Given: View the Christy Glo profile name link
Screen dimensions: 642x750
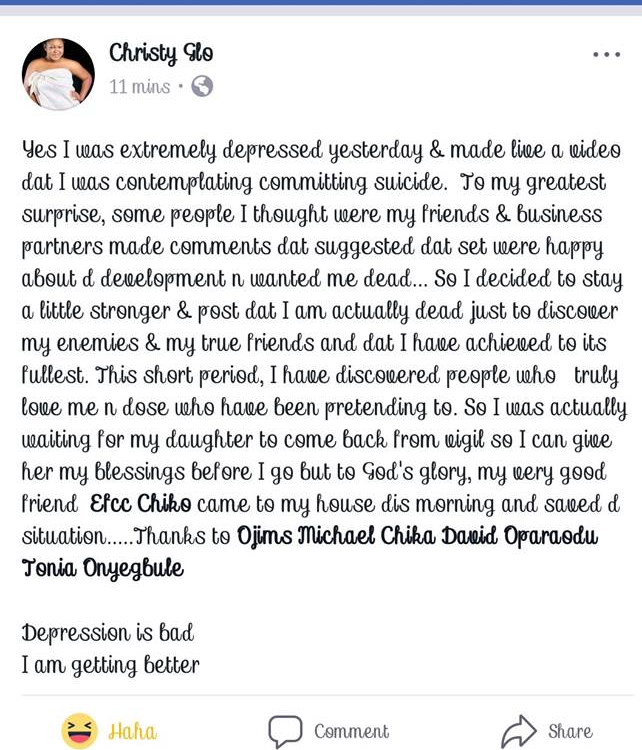Looking at the screenshot, I should pyautogui.click(x=160, y=53).
